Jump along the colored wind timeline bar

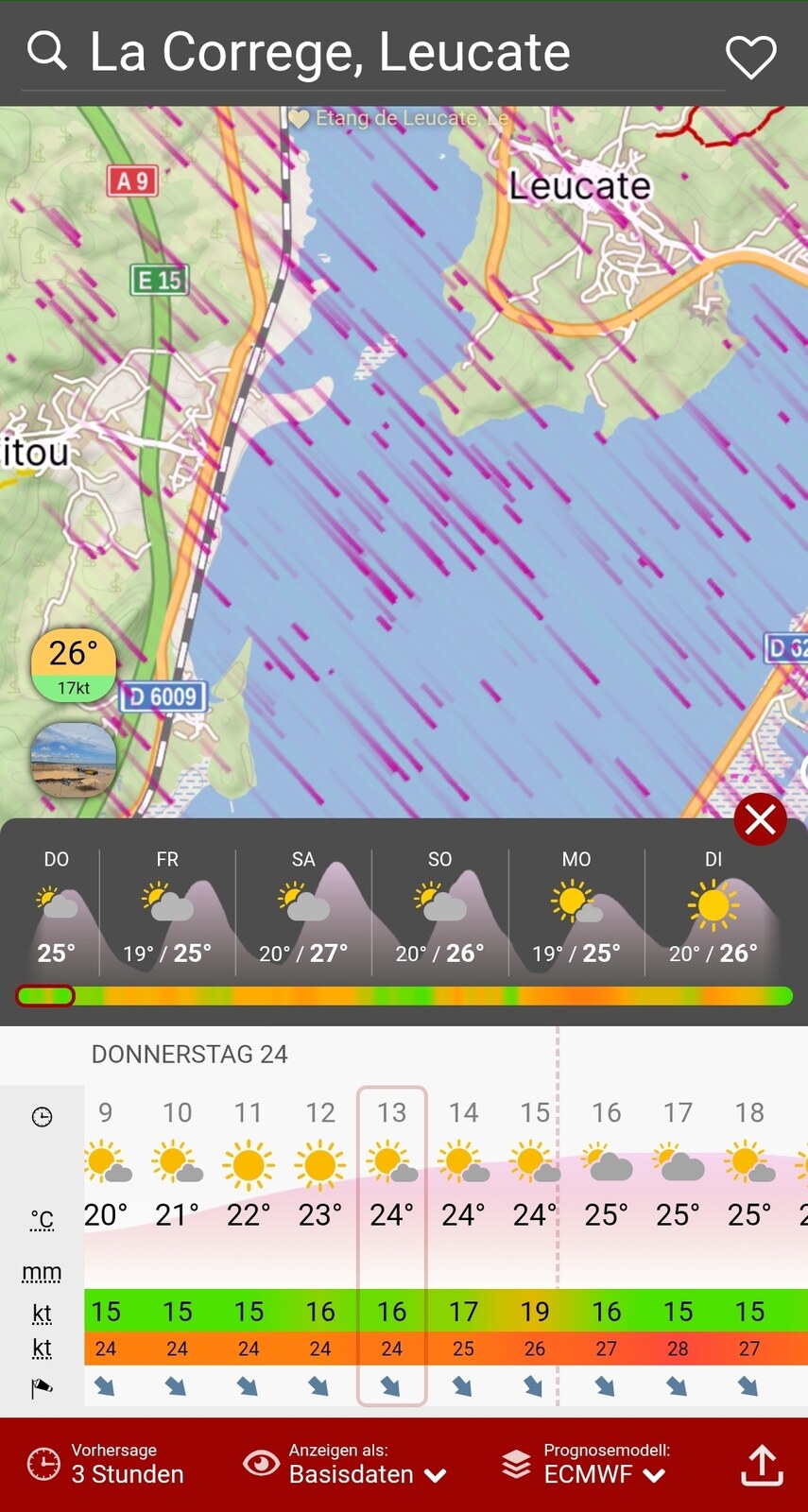404,995
